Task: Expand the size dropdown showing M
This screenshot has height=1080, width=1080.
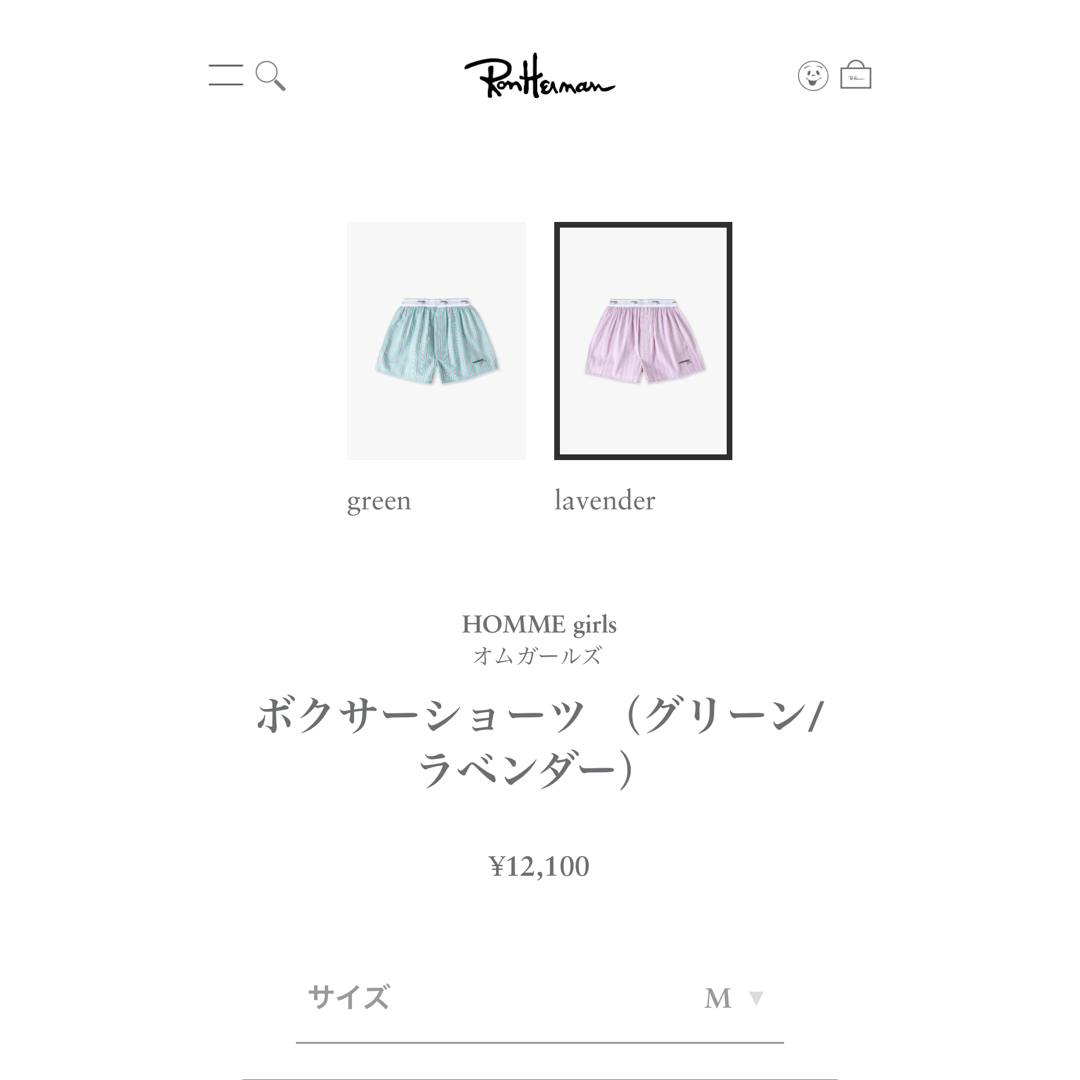Action: pos(734,998)
